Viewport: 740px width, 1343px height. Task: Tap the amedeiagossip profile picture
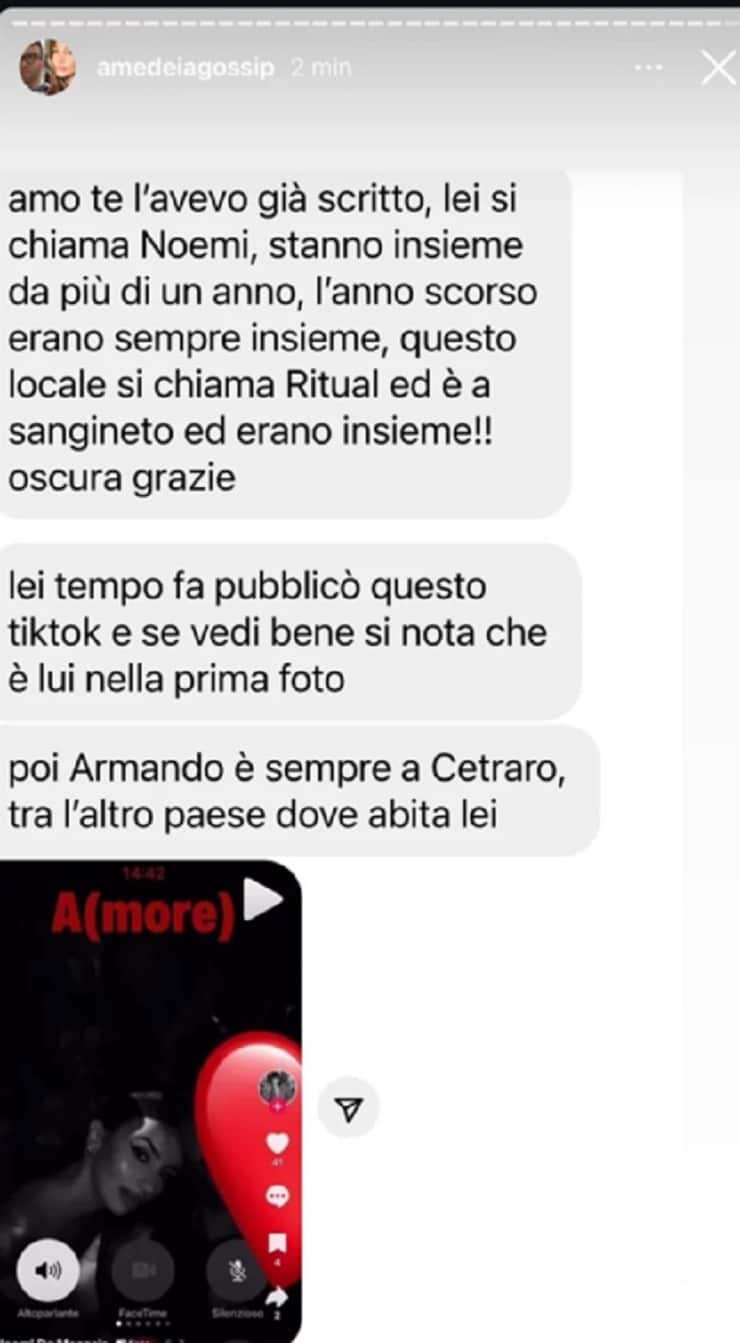(x=47, y=68)
